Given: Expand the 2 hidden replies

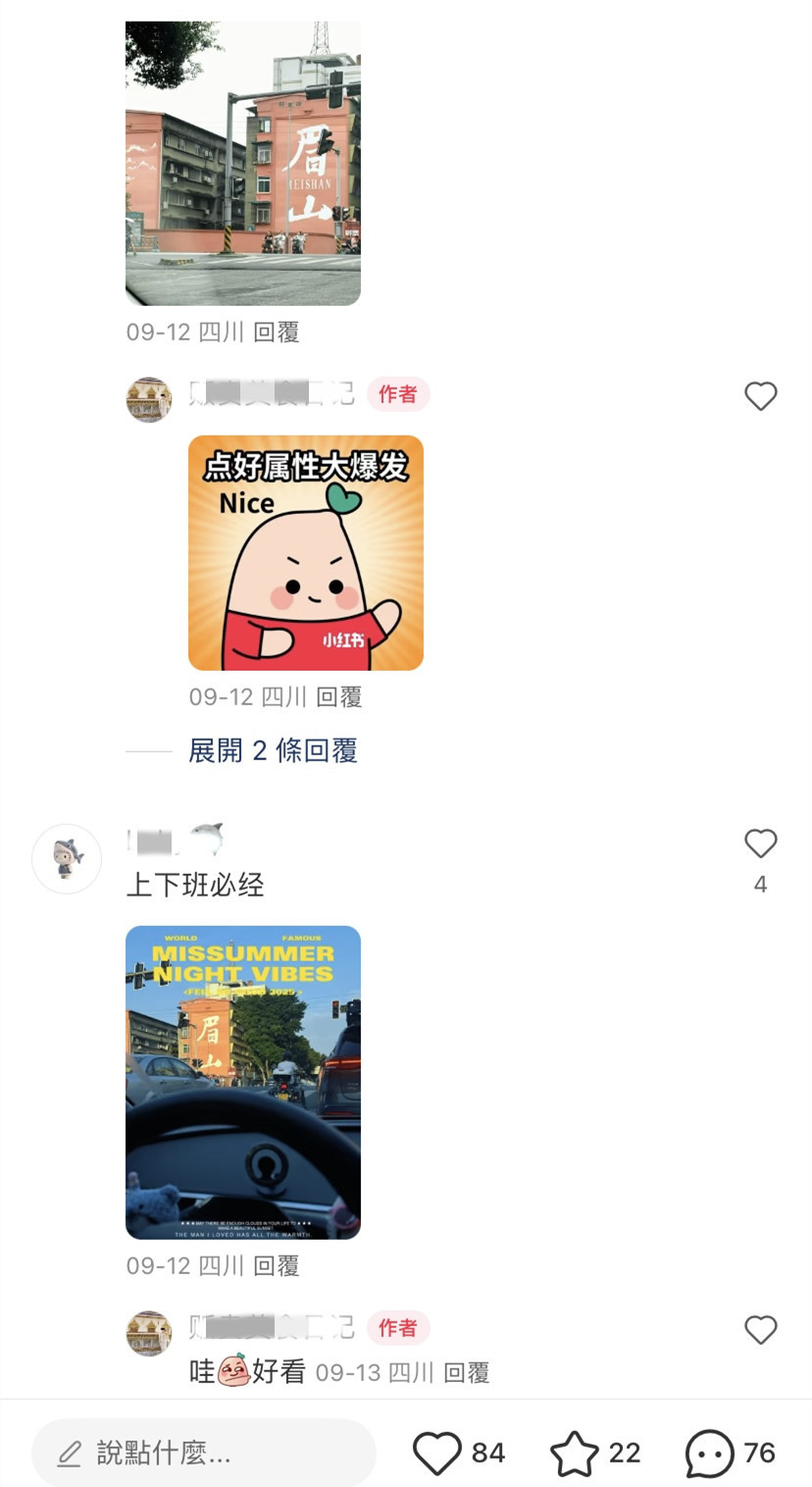Looking at the screenshot, I should (273, 750).
